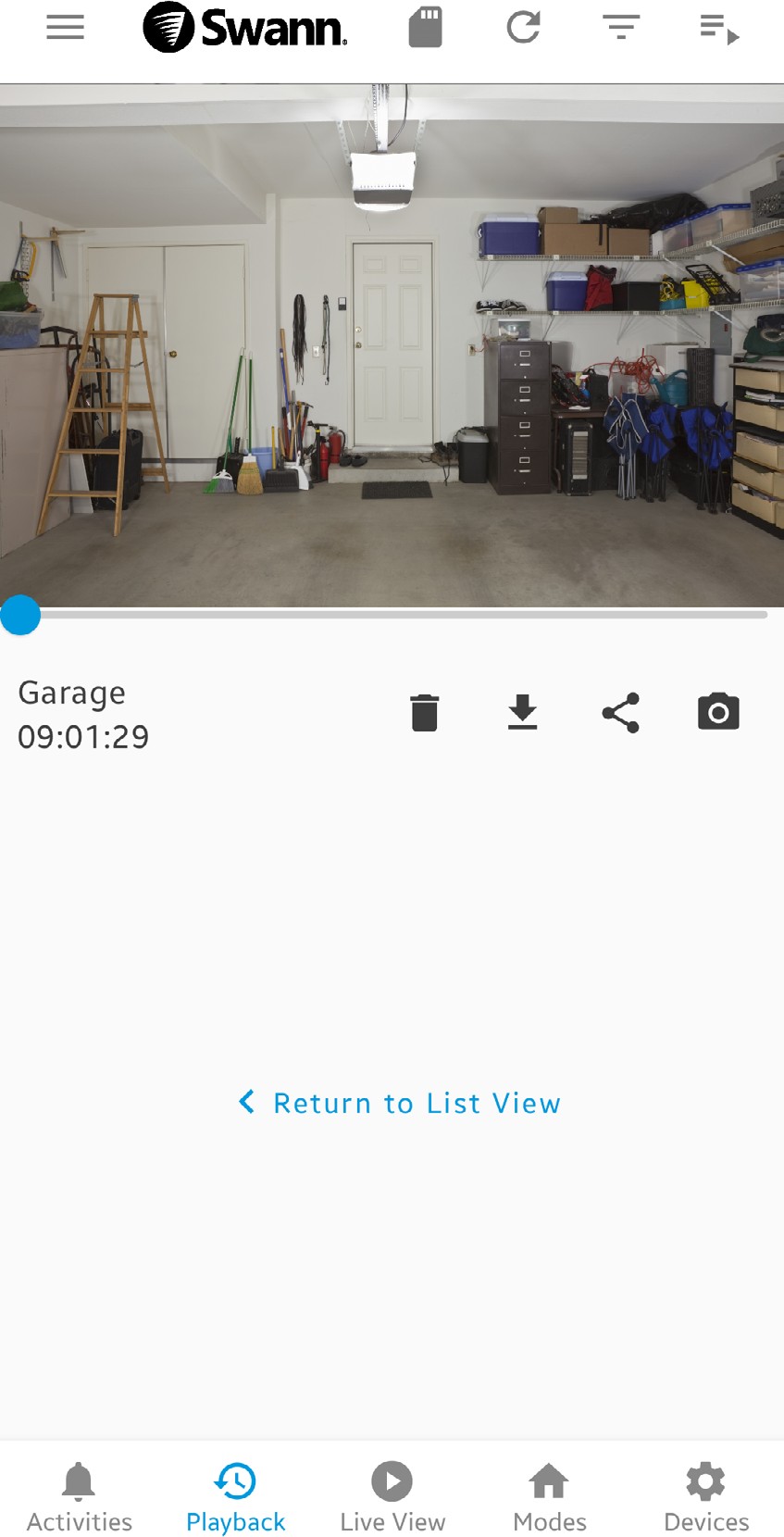The image size is (784, 1537).
Task: Capture a snapshot with the camera icon
Action: (x=718, y=712)
